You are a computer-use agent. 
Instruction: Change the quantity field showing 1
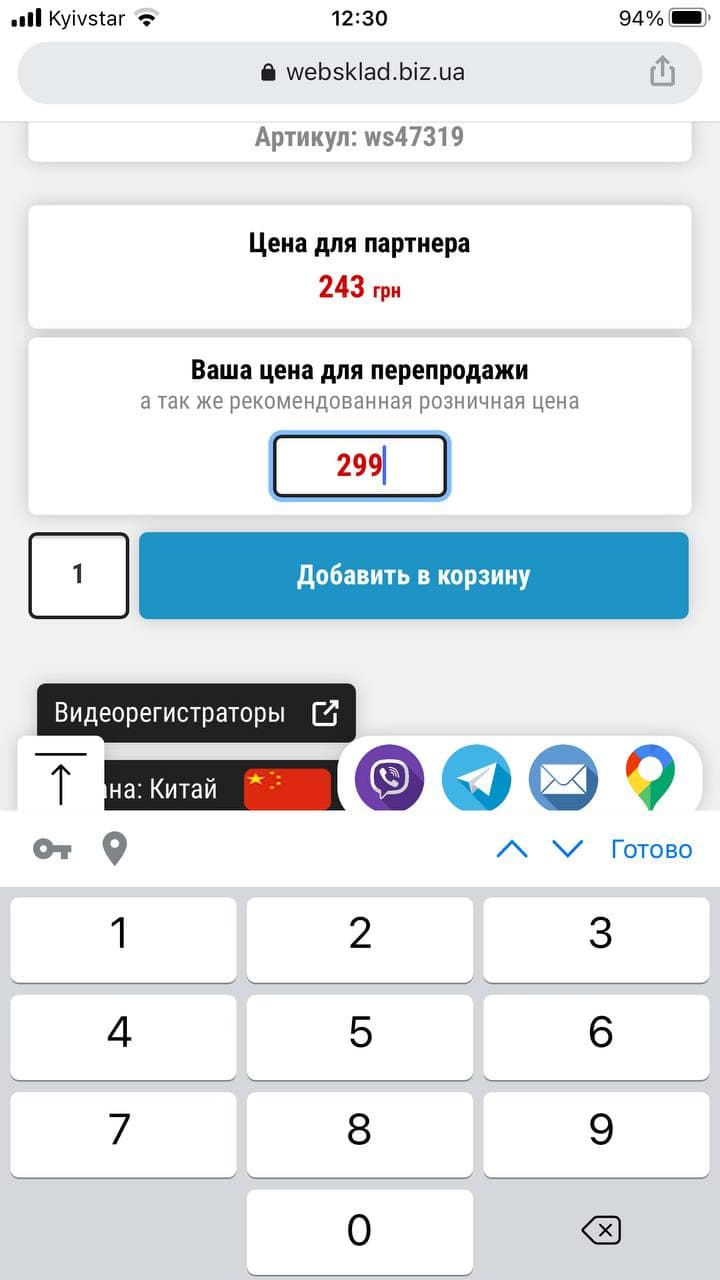(79, 575)
